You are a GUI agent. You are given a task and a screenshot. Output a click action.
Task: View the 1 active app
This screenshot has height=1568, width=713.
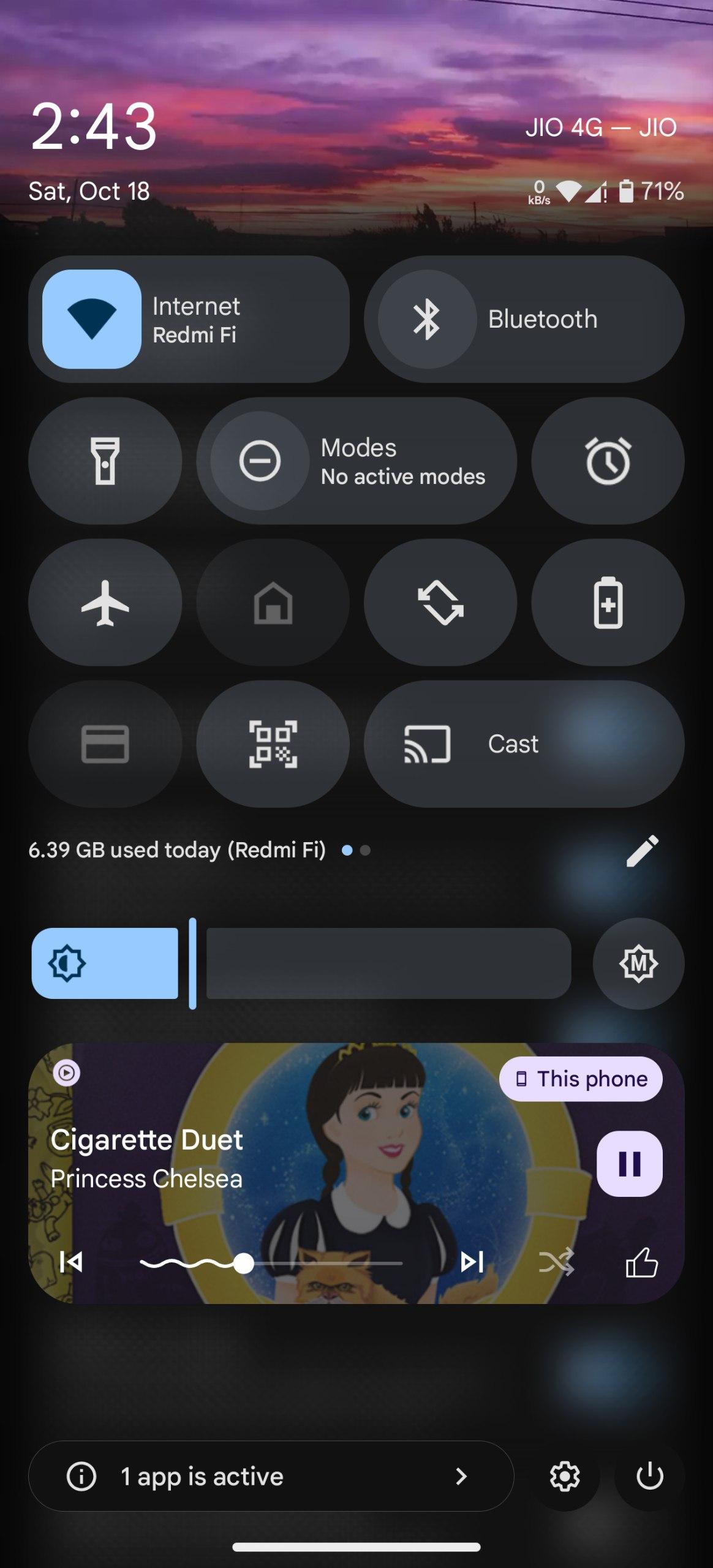point(271,1476)
